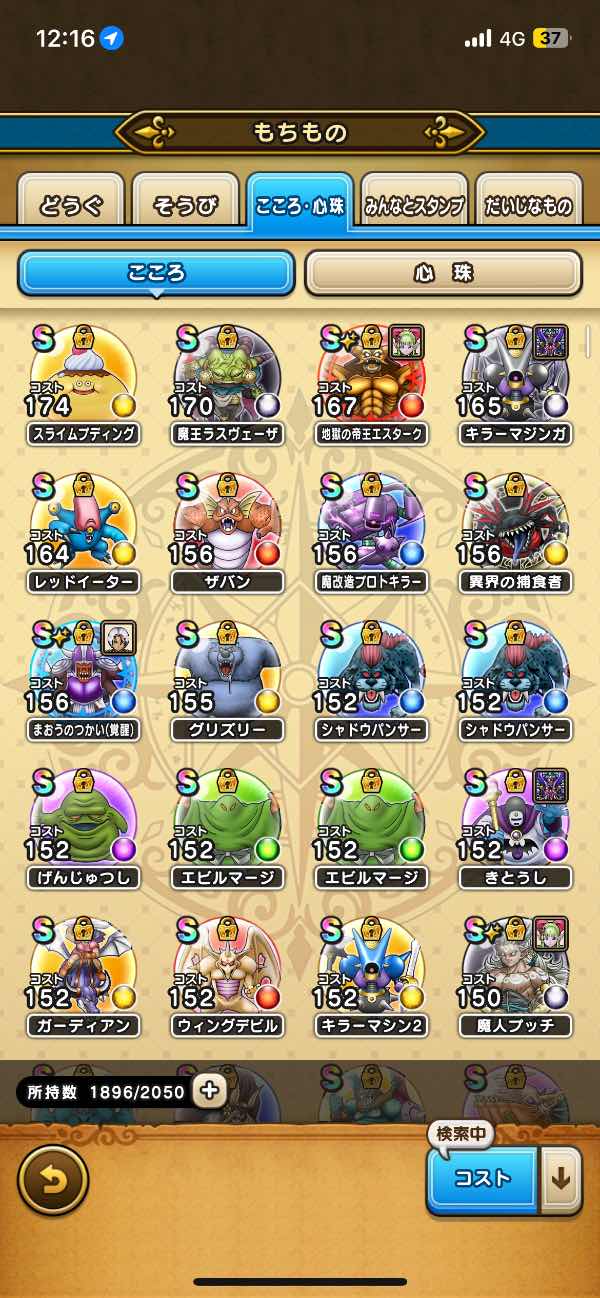
Task: View ザバン heart details
Action: point(228,526)
